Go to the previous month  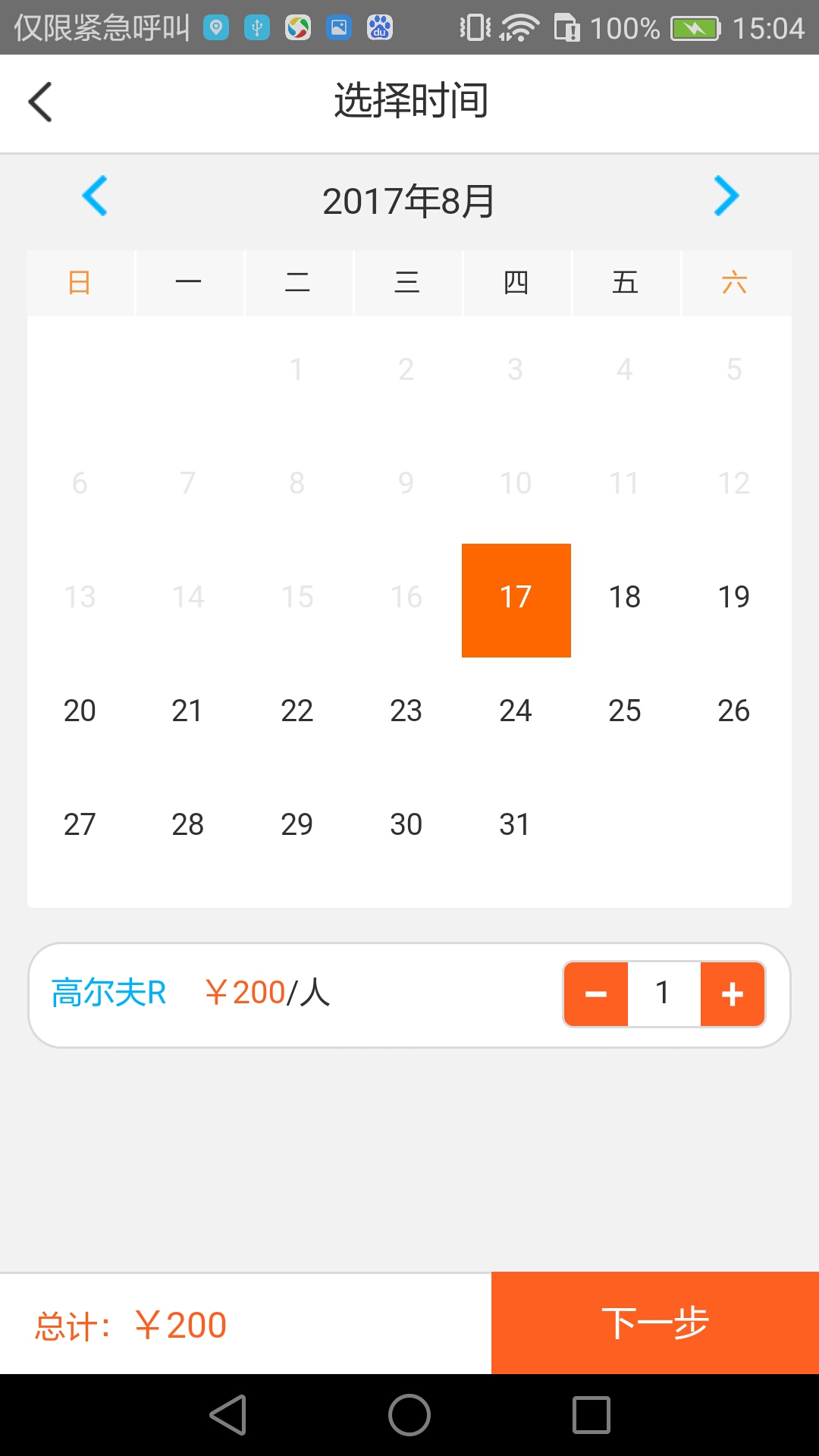(x=95, y=196)
